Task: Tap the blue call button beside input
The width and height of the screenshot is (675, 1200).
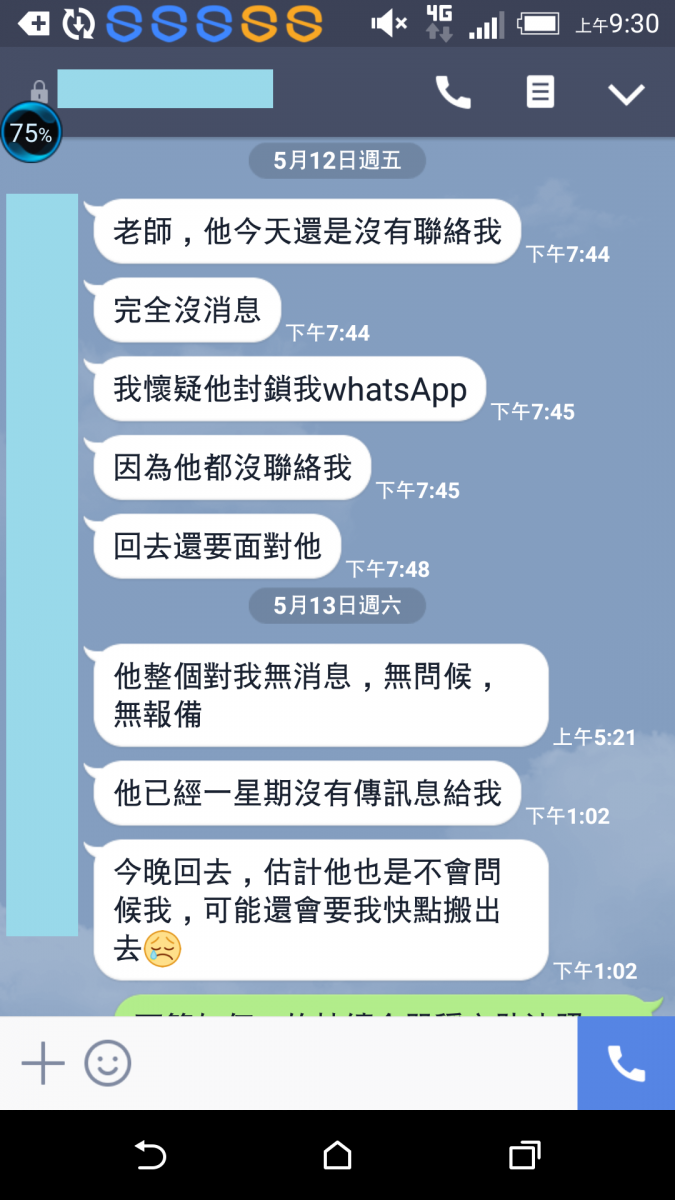Action: pos(626,1064)
